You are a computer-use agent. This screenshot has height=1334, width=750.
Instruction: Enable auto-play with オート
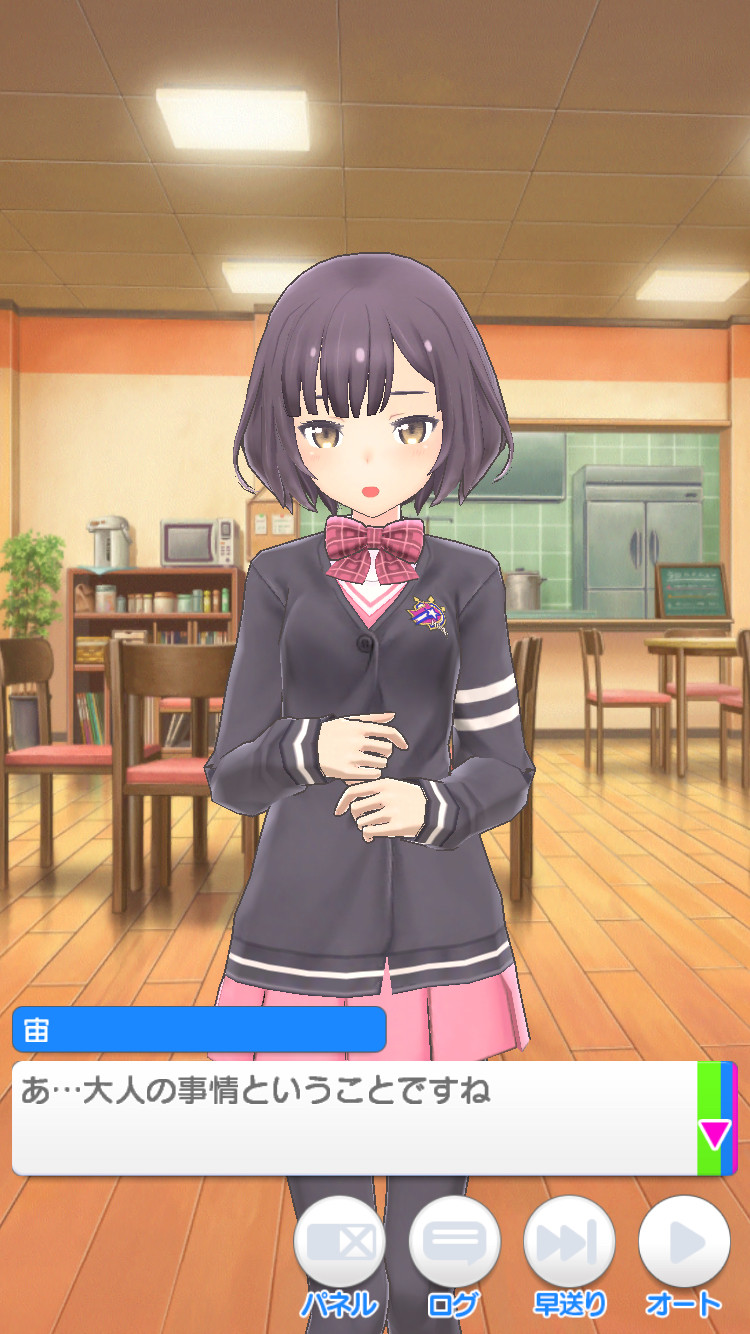(684, 1243)
